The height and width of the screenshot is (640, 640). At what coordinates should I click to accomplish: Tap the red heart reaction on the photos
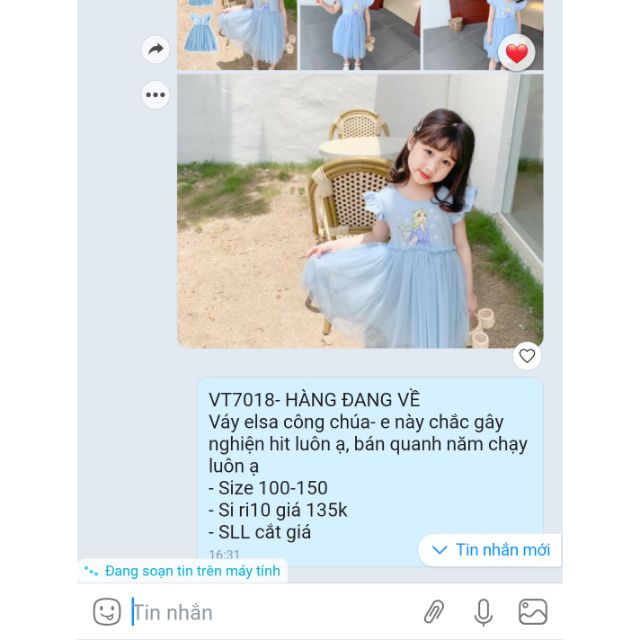tap(516, 53)
